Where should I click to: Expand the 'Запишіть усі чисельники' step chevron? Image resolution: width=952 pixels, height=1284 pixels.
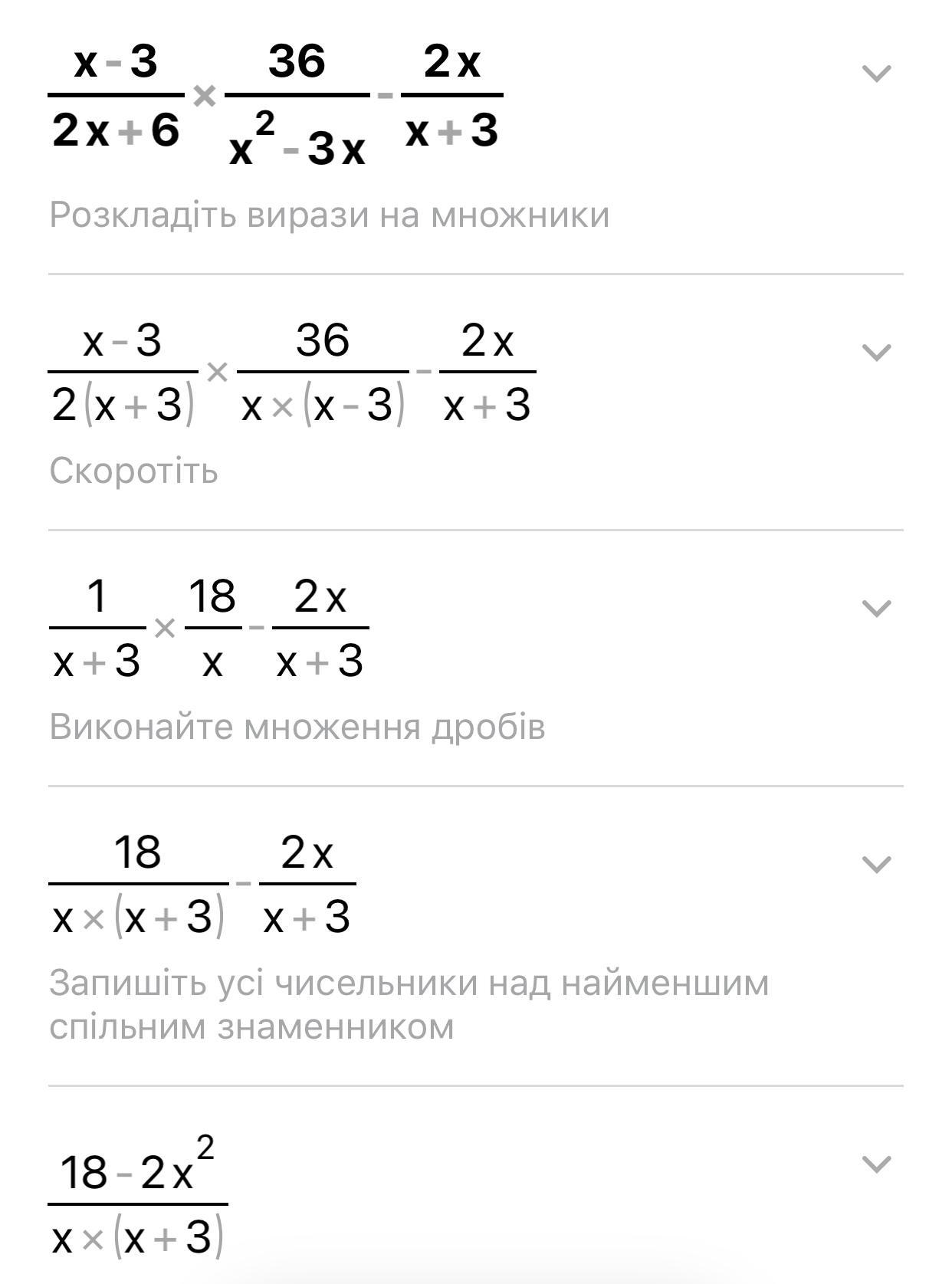877,865
